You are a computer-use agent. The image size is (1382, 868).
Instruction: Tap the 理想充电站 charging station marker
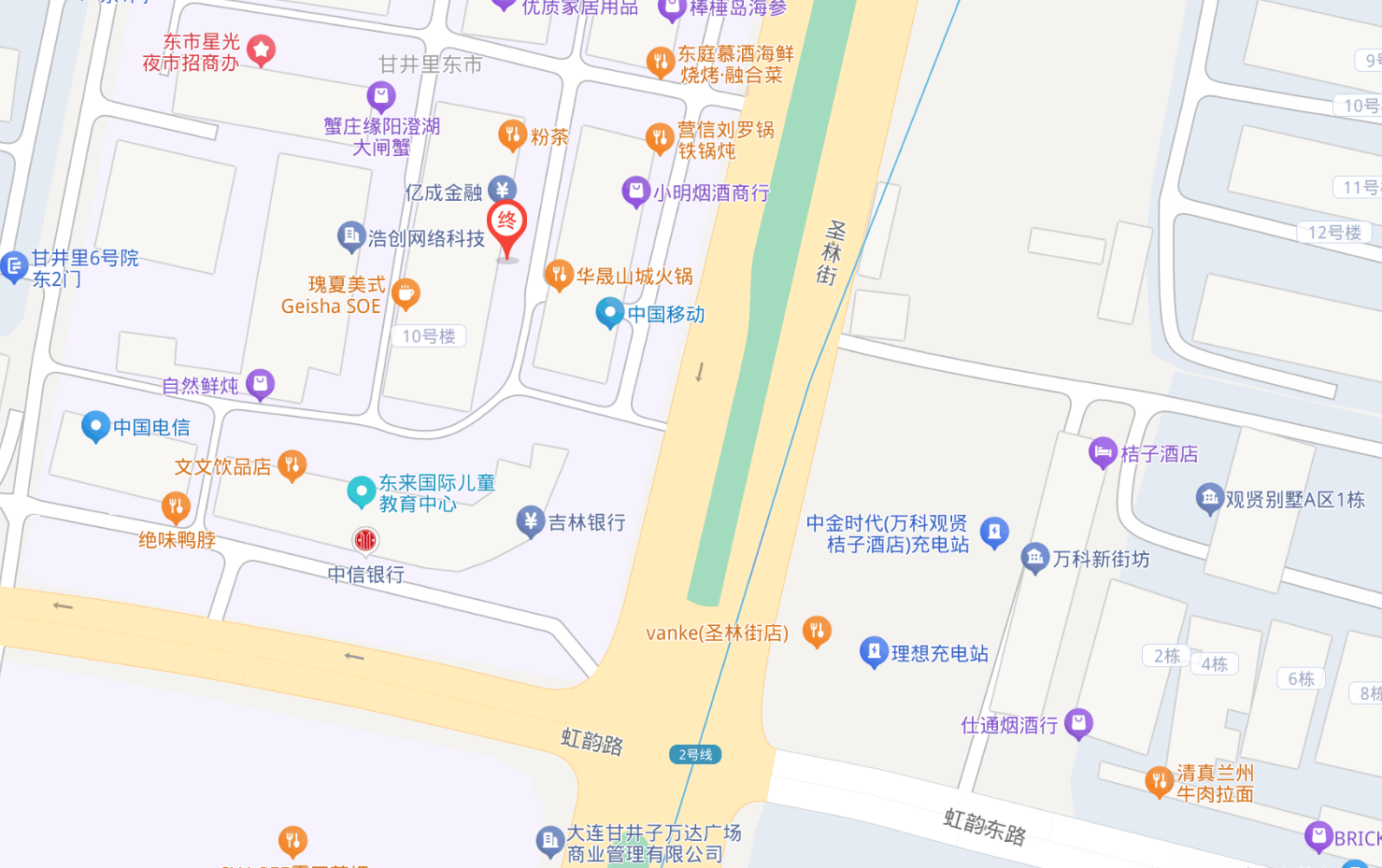(873, 651)
